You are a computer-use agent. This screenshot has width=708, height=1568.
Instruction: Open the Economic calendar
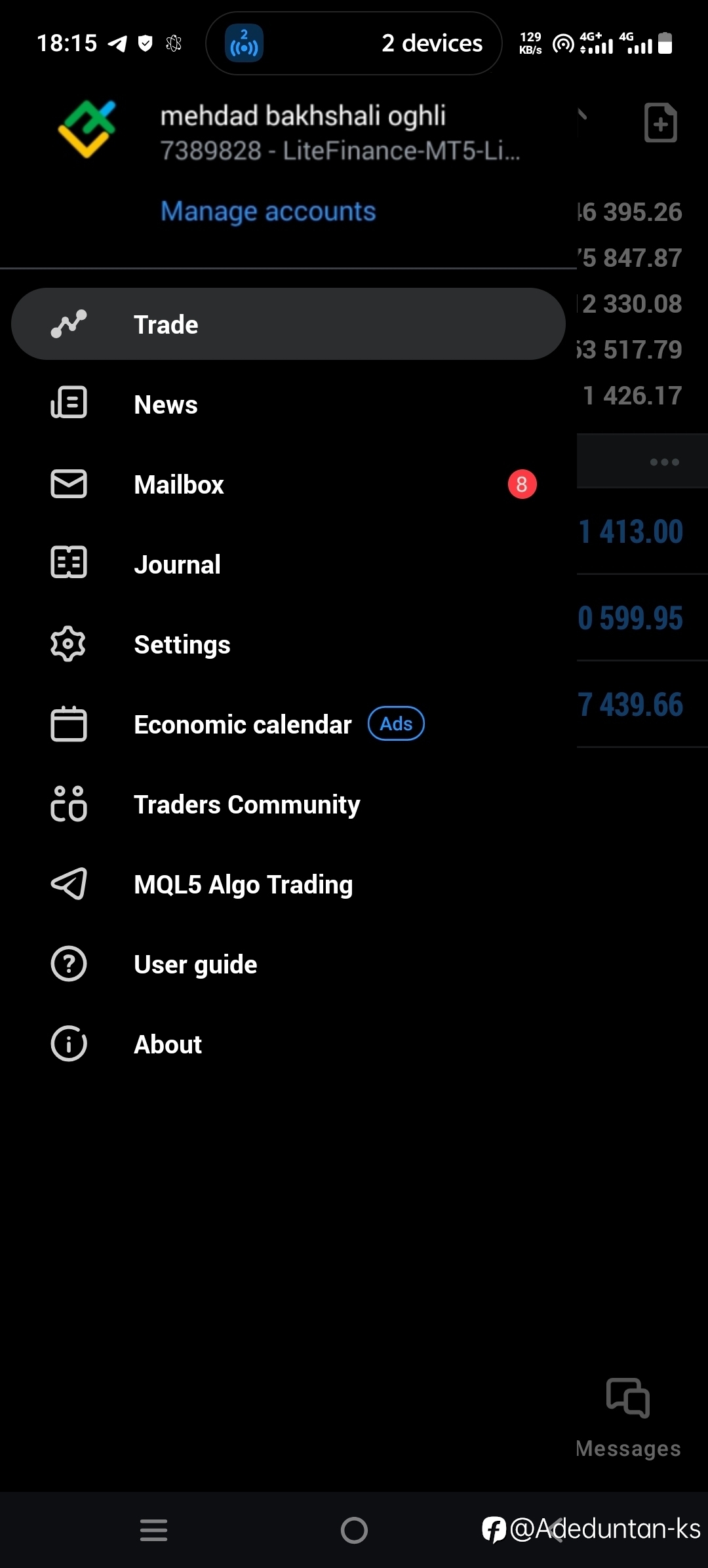(x=288, y=724)
